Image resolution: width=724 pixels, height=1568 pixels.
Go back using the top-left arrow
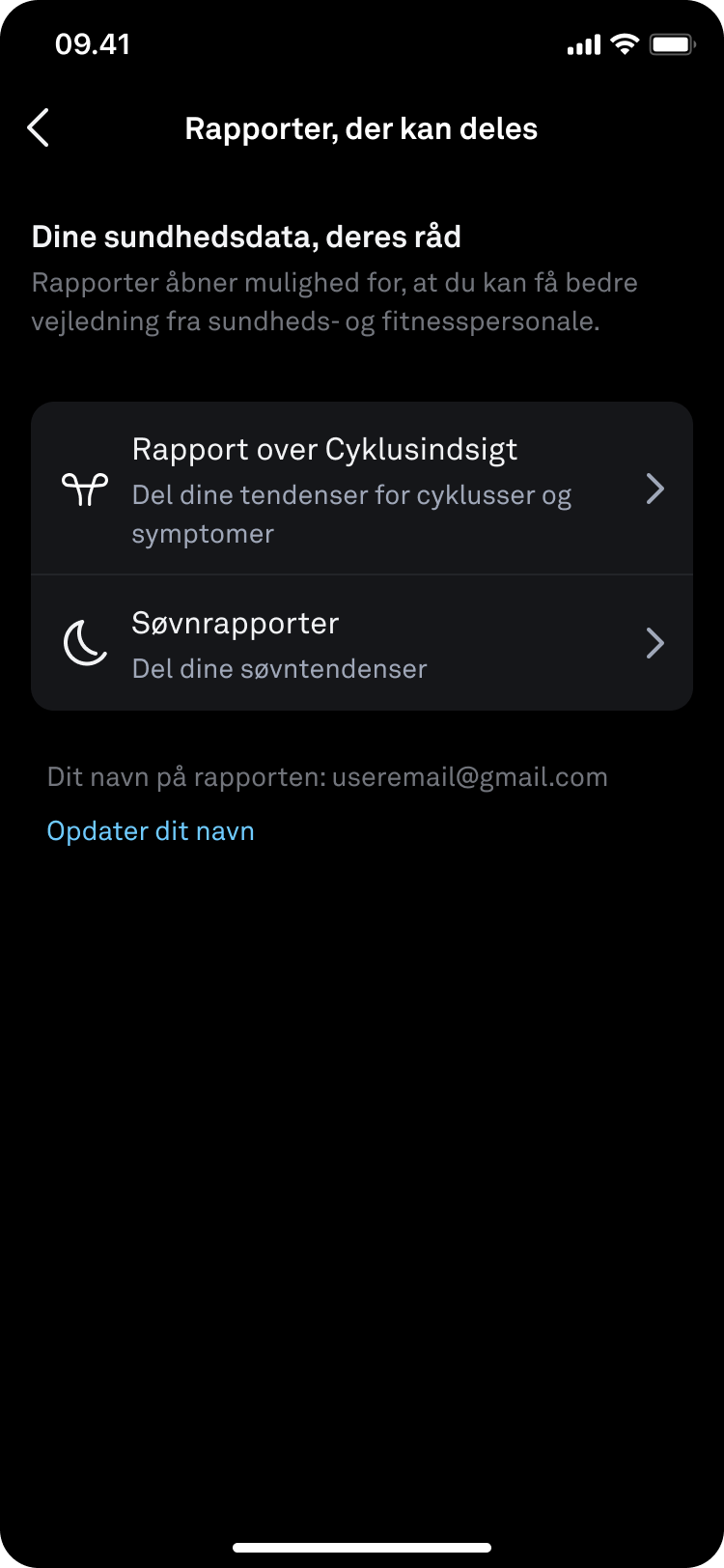click(39, 128)
